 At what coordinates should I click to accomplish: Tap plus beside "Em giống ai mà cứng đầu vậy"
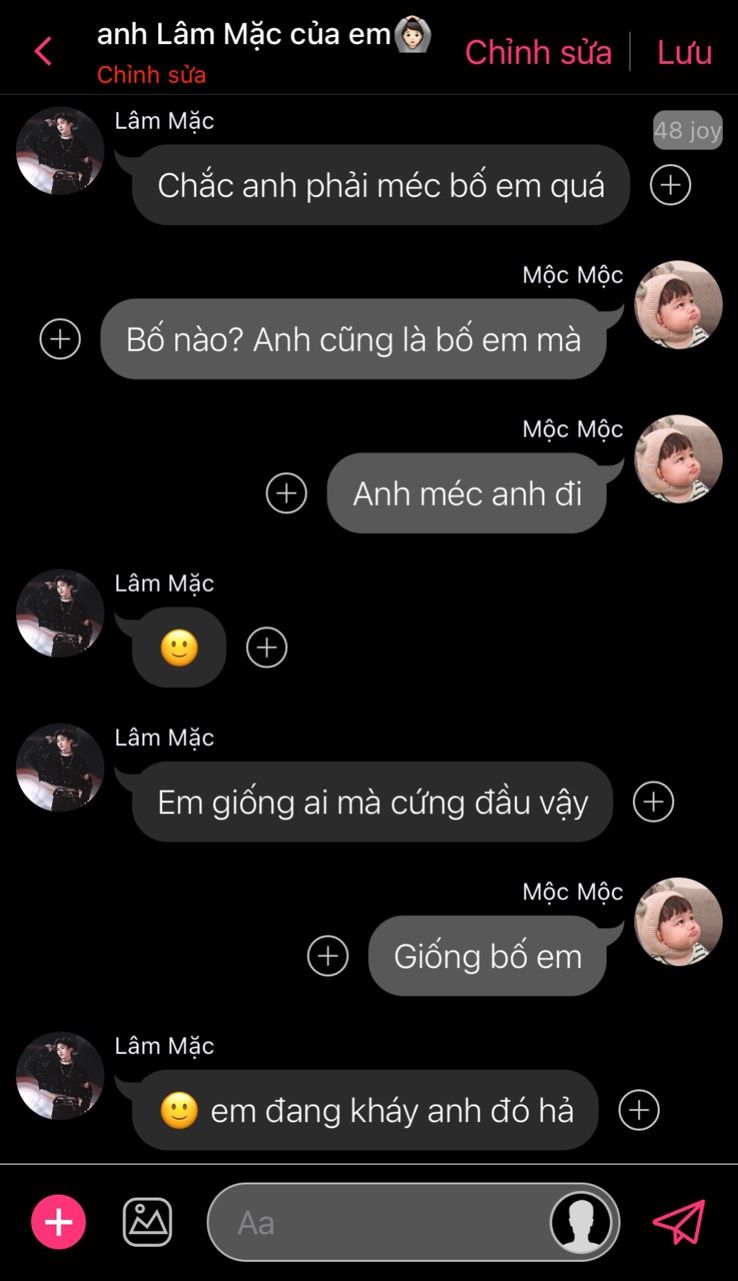pyautogui.click(x=653, y=801)
